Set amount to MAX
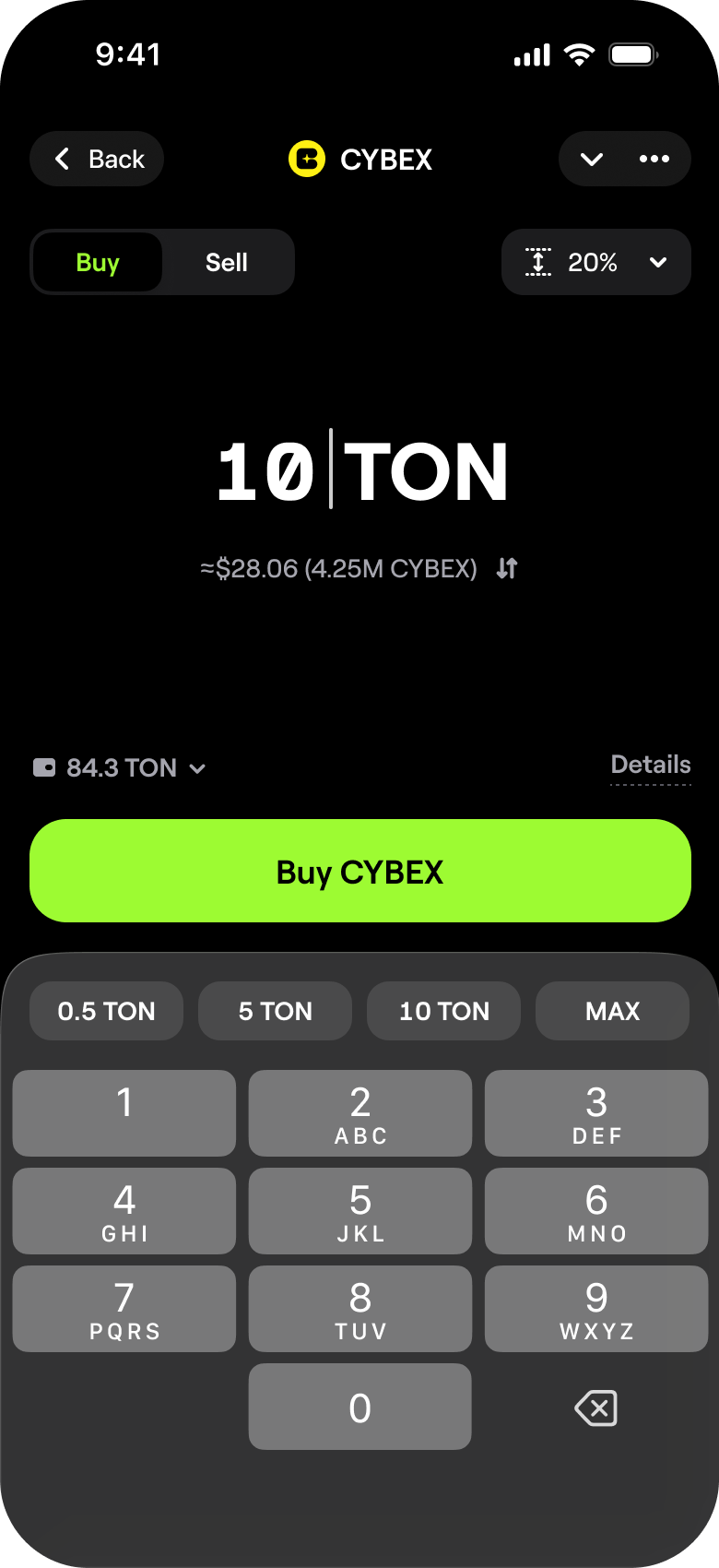 click(613, 1011)
